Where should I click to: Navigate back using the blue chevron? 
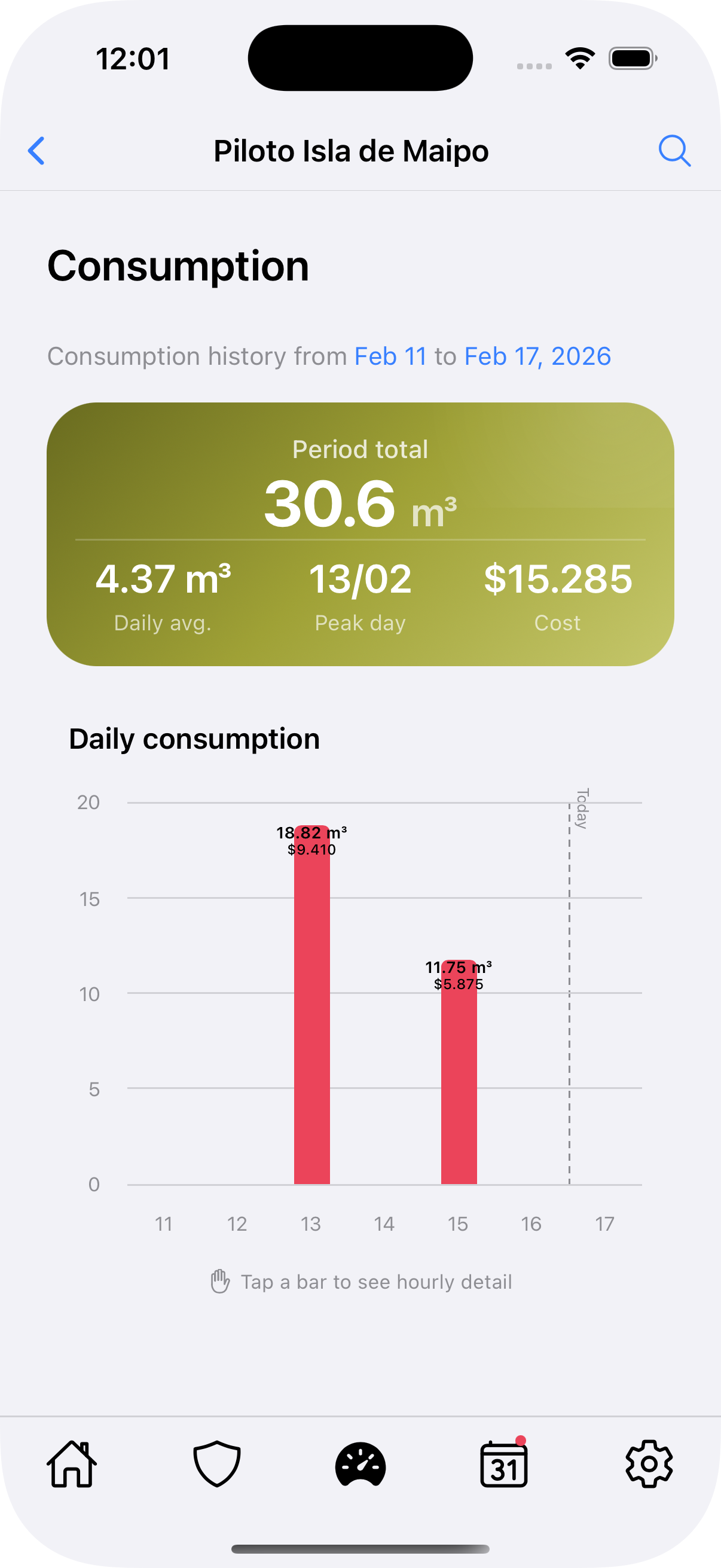pos(36,151)
